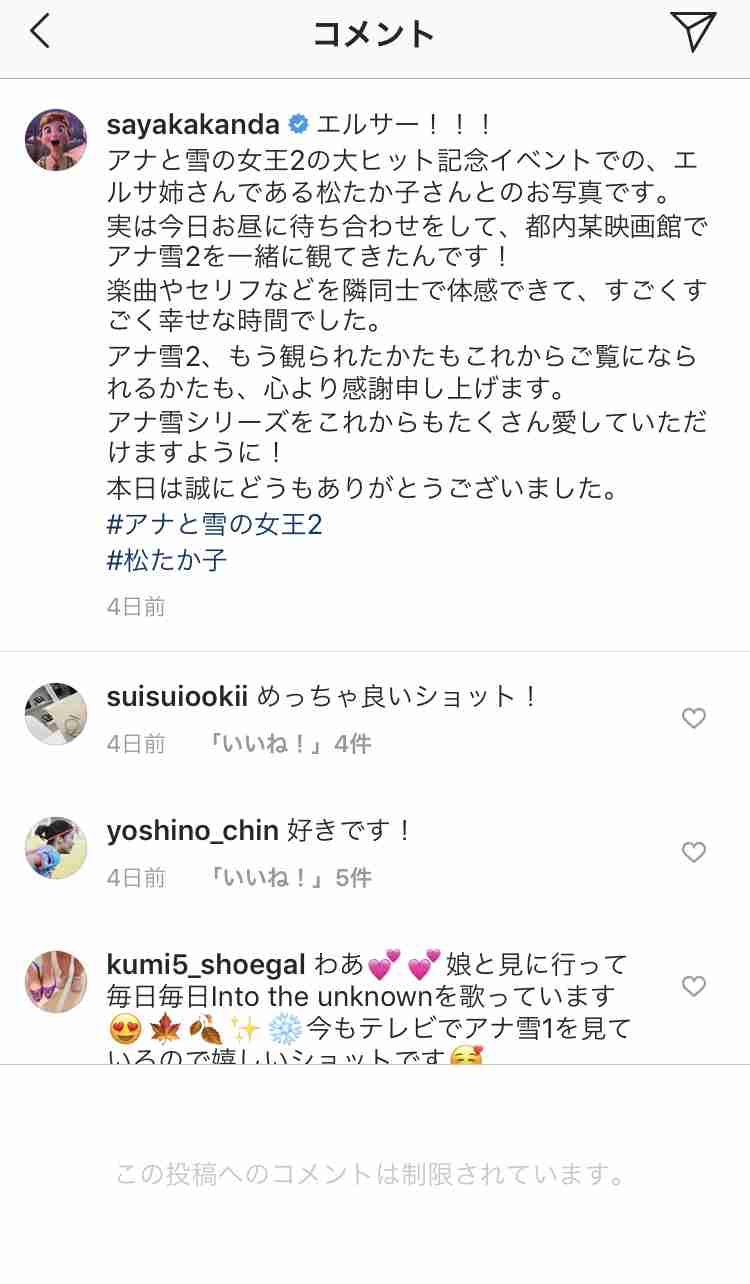Open hashtag #松たか子

pyautogui.click(x=167, y=560)
